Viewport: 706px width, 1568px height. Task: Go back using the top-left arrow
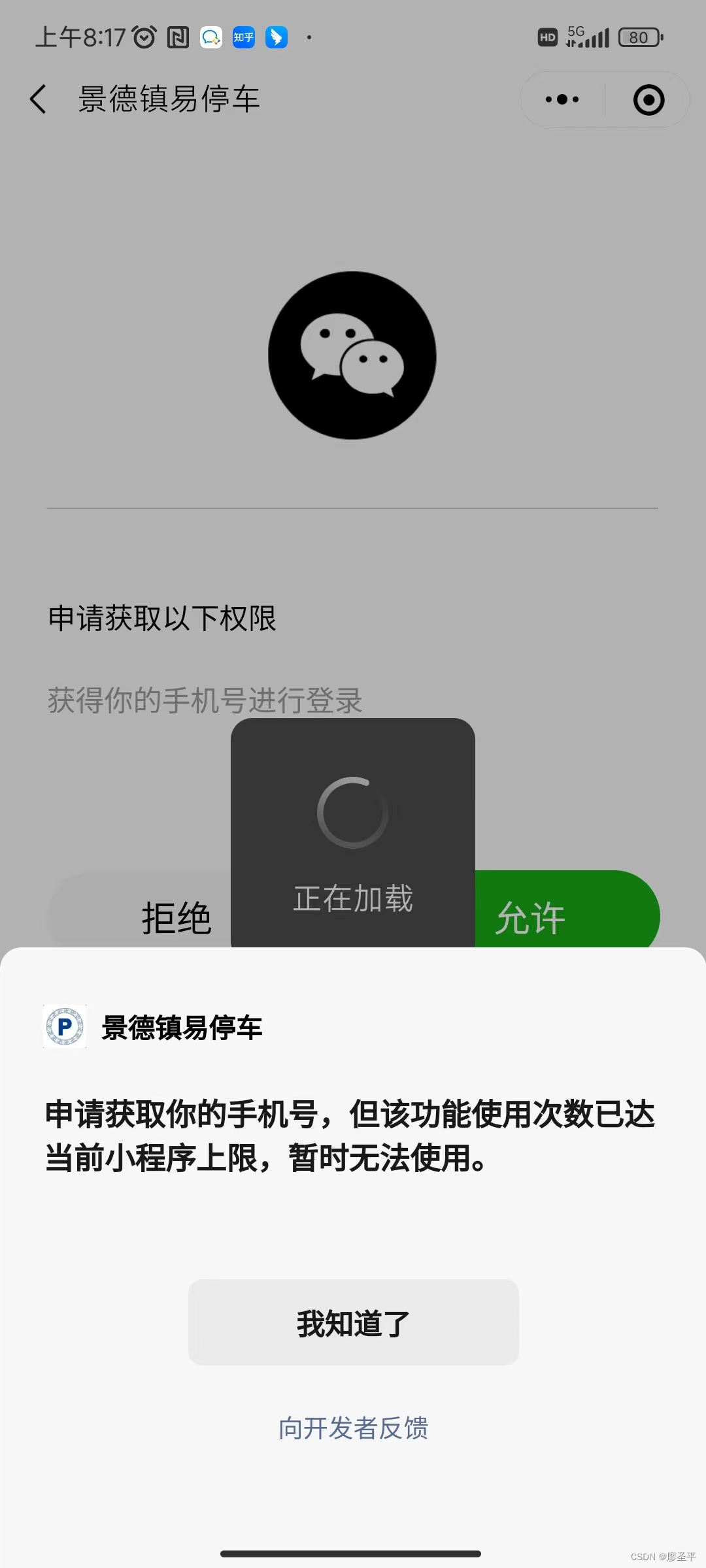[x=39, y=99]
